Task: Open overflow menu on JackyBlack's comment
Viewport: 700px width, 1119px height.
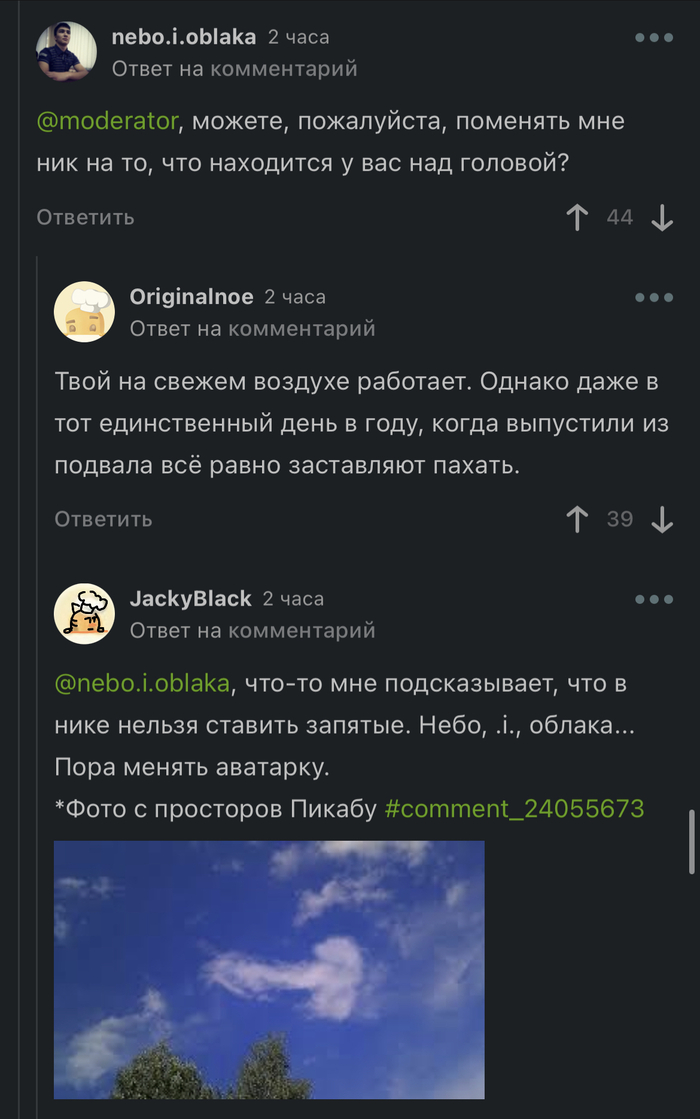Action: tap(654, 599)
